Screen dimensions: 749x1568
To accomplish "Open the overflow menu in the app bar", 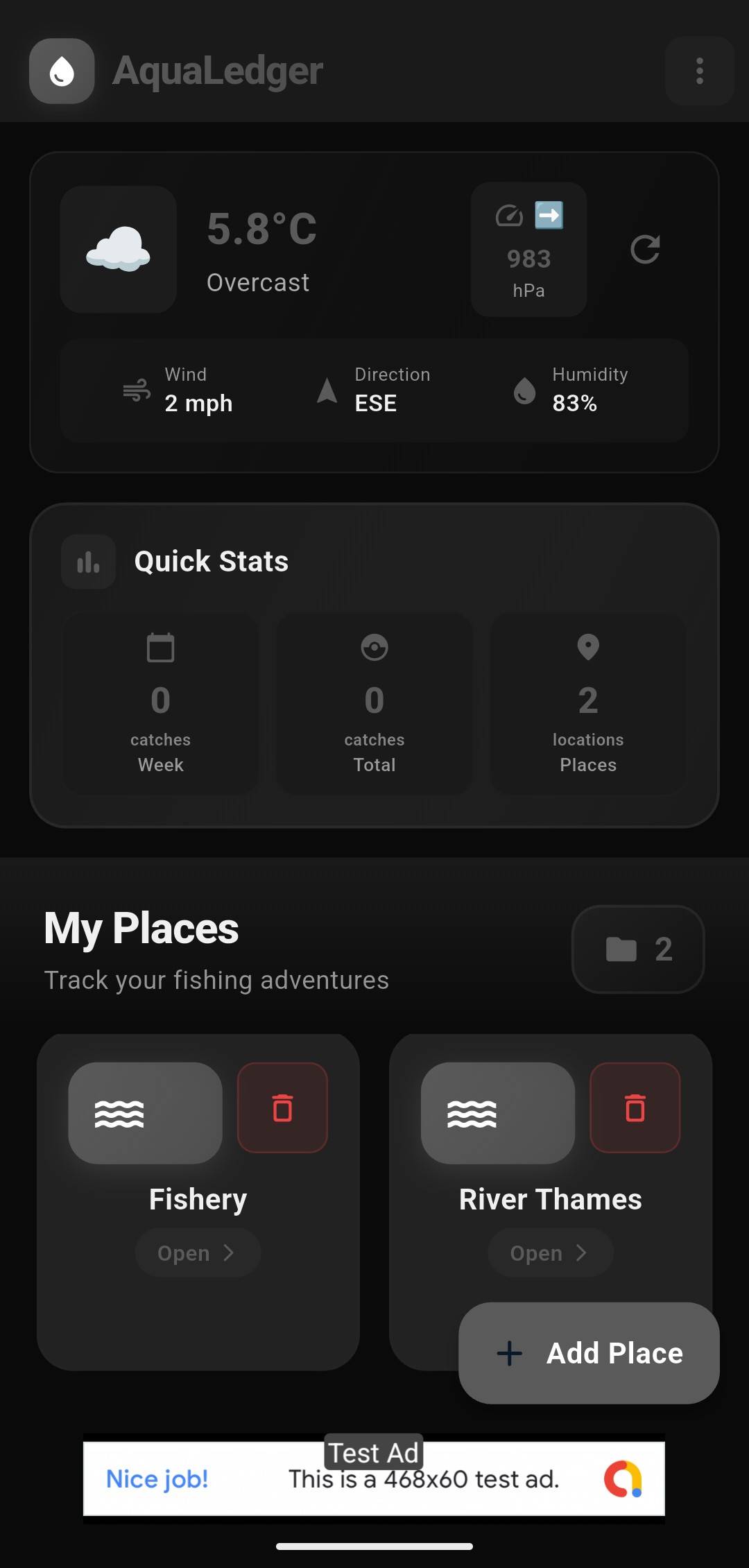I will pos(699,71).
